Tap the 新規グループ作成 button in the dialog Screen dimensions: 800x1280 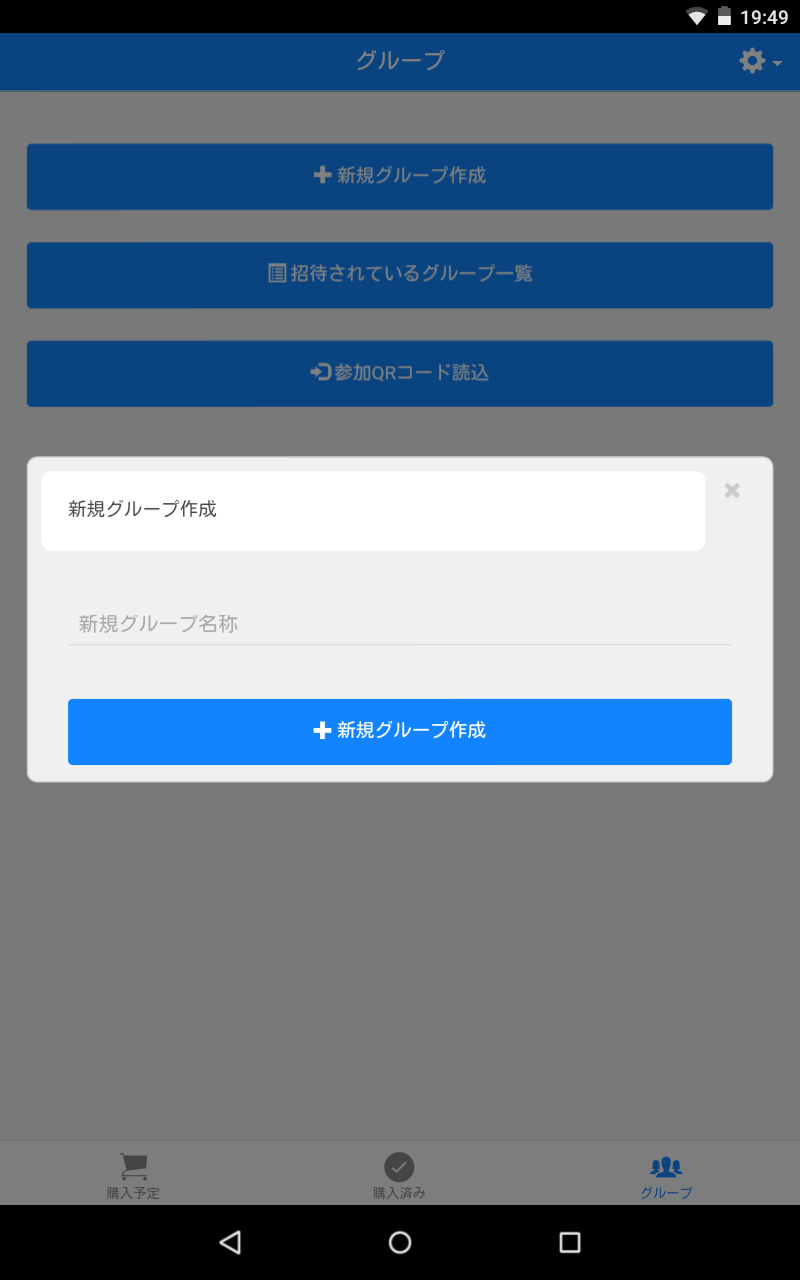point(400,731)
